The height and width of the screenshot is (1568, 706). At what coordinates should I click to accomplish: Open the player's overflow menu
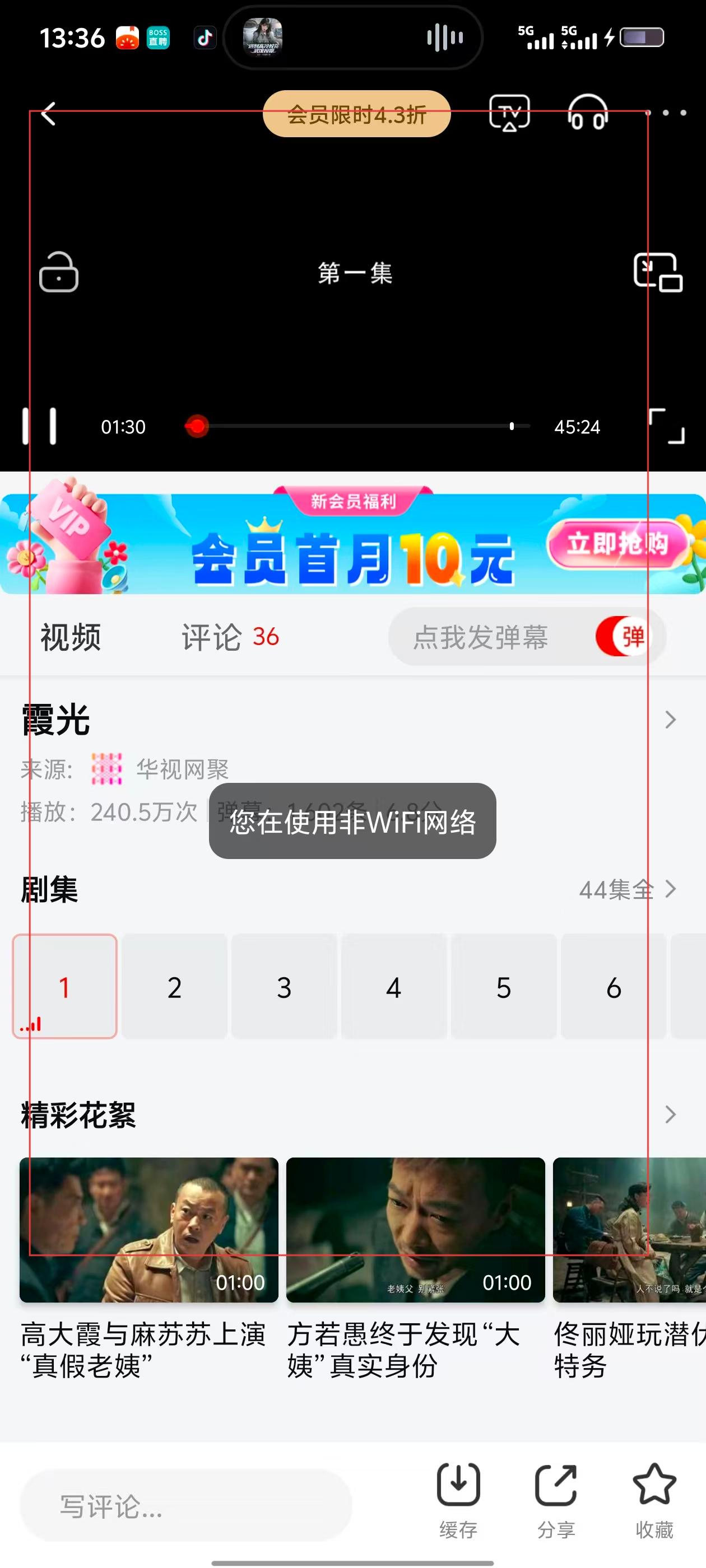[x=666, y=113]
